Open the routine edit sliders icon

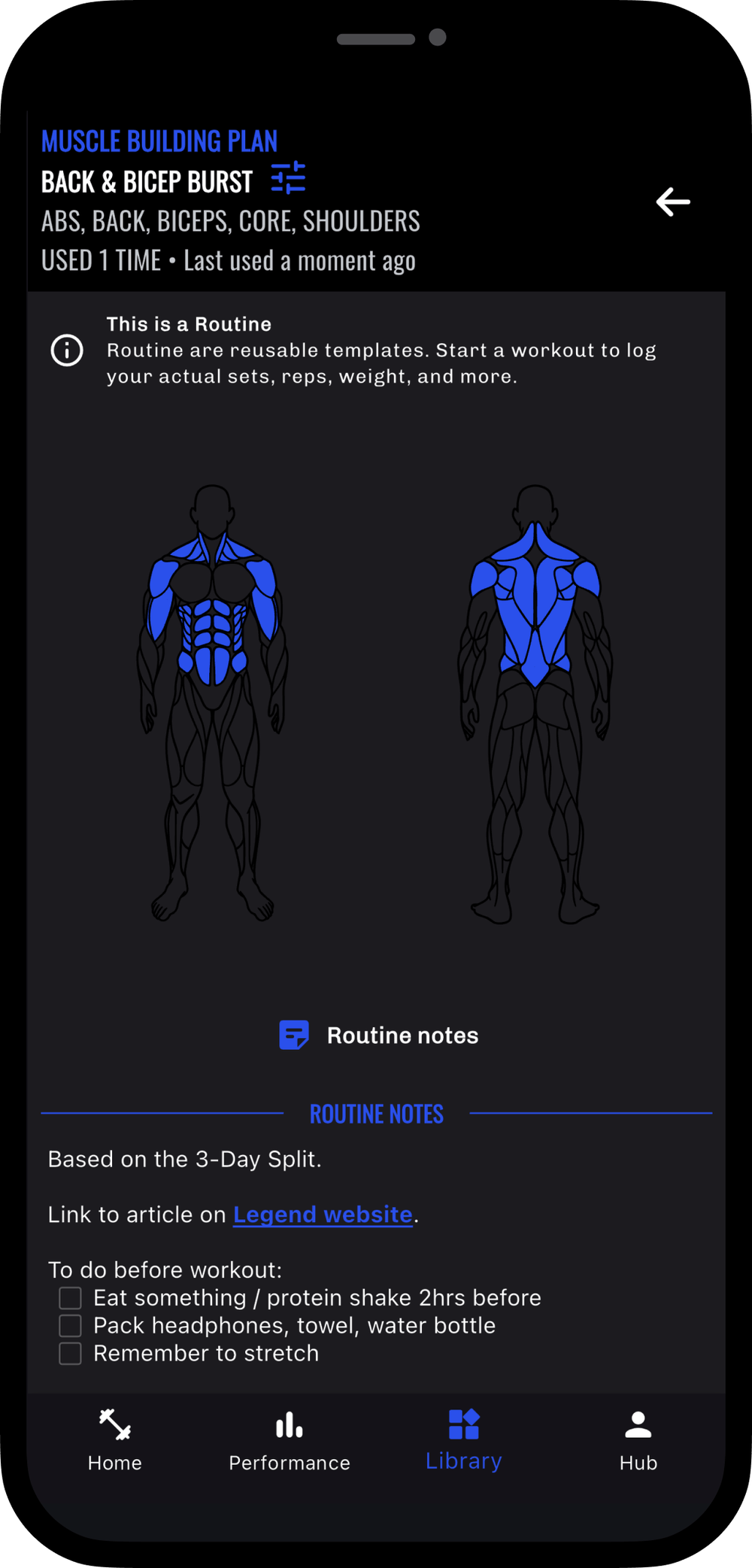(289, 176)
